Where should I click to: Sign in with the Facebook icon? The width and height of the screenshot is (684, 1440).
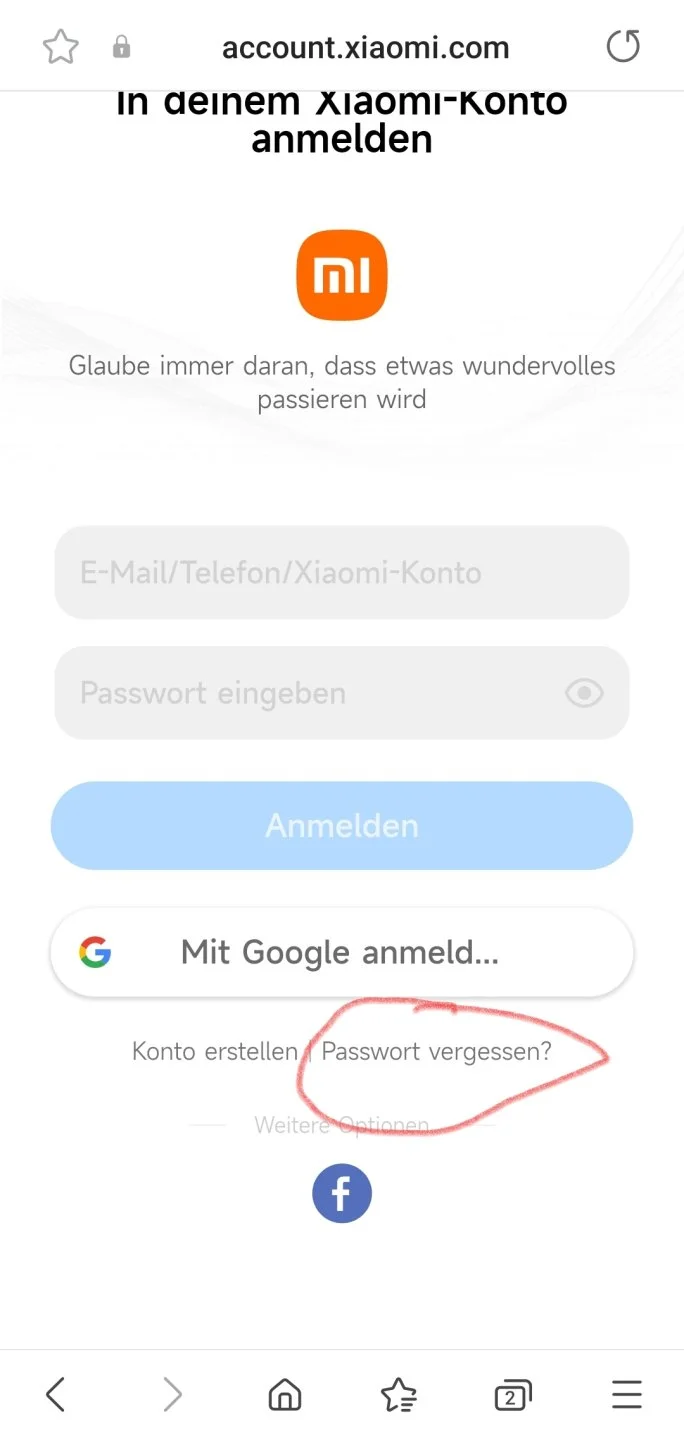(341, 1193)
